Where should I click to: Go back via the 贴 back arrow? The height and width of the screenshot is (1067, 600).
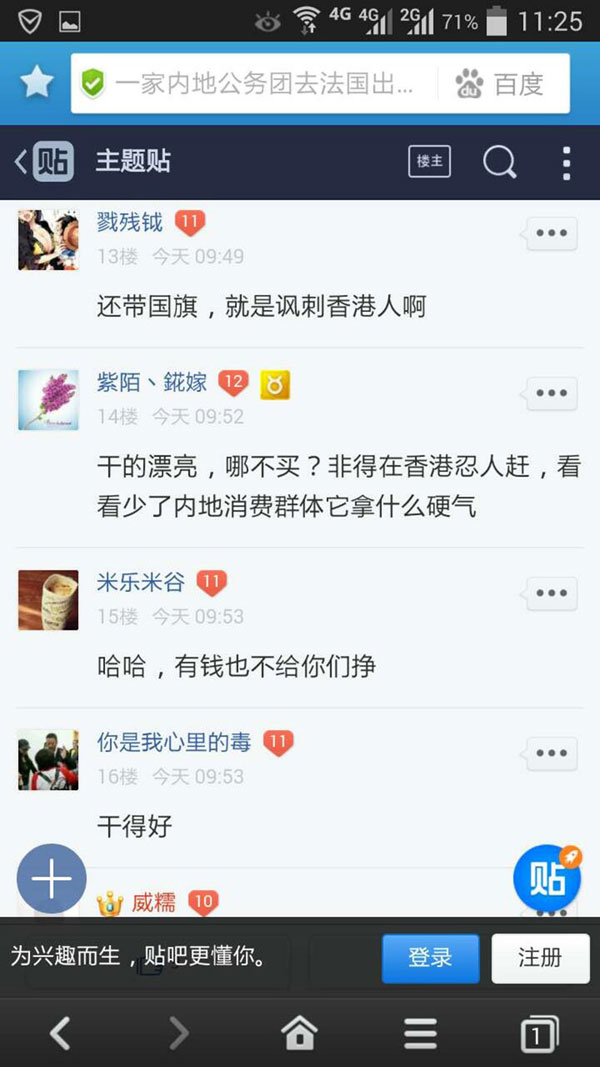[44, 162]
